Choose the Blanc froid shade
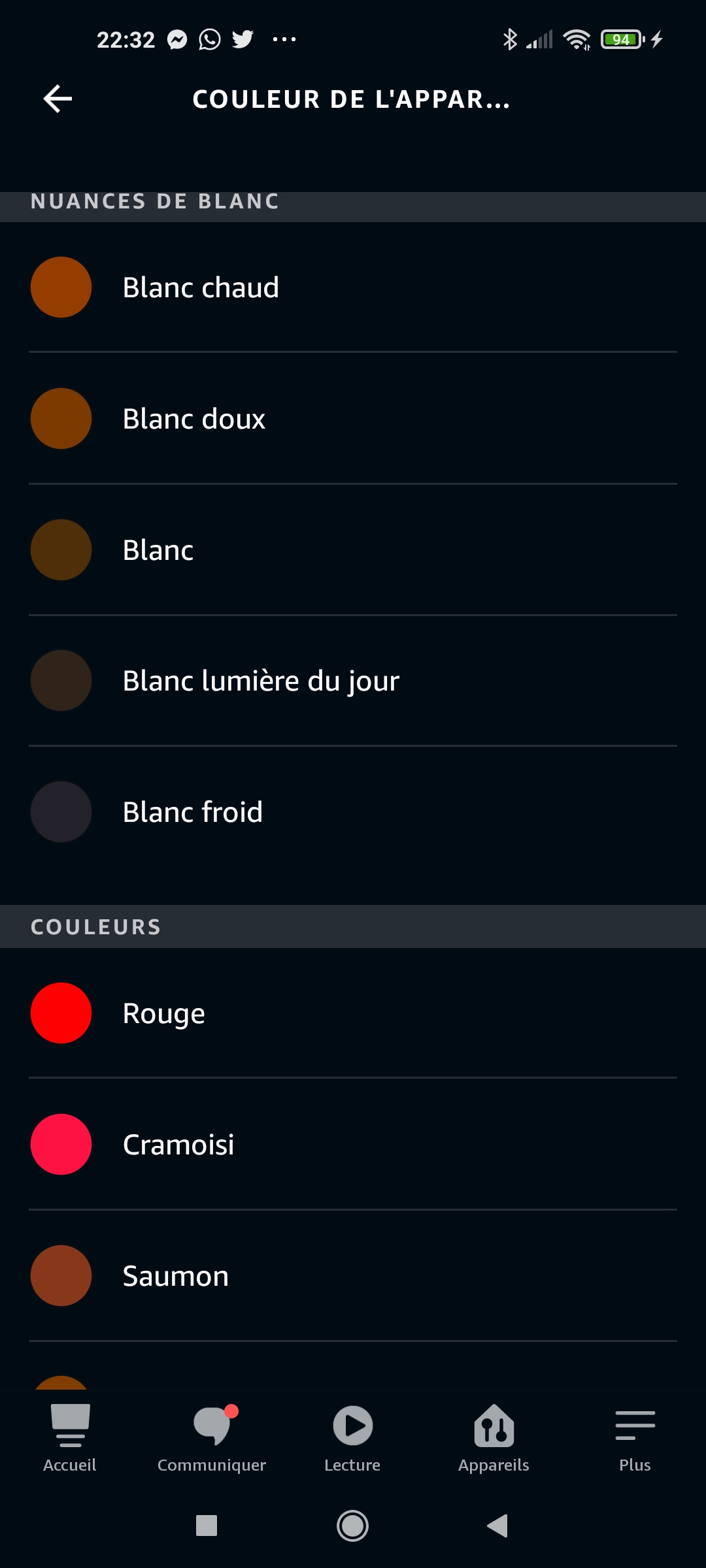The width and height of the screenshot is (706, 1568). pos(353,812)
